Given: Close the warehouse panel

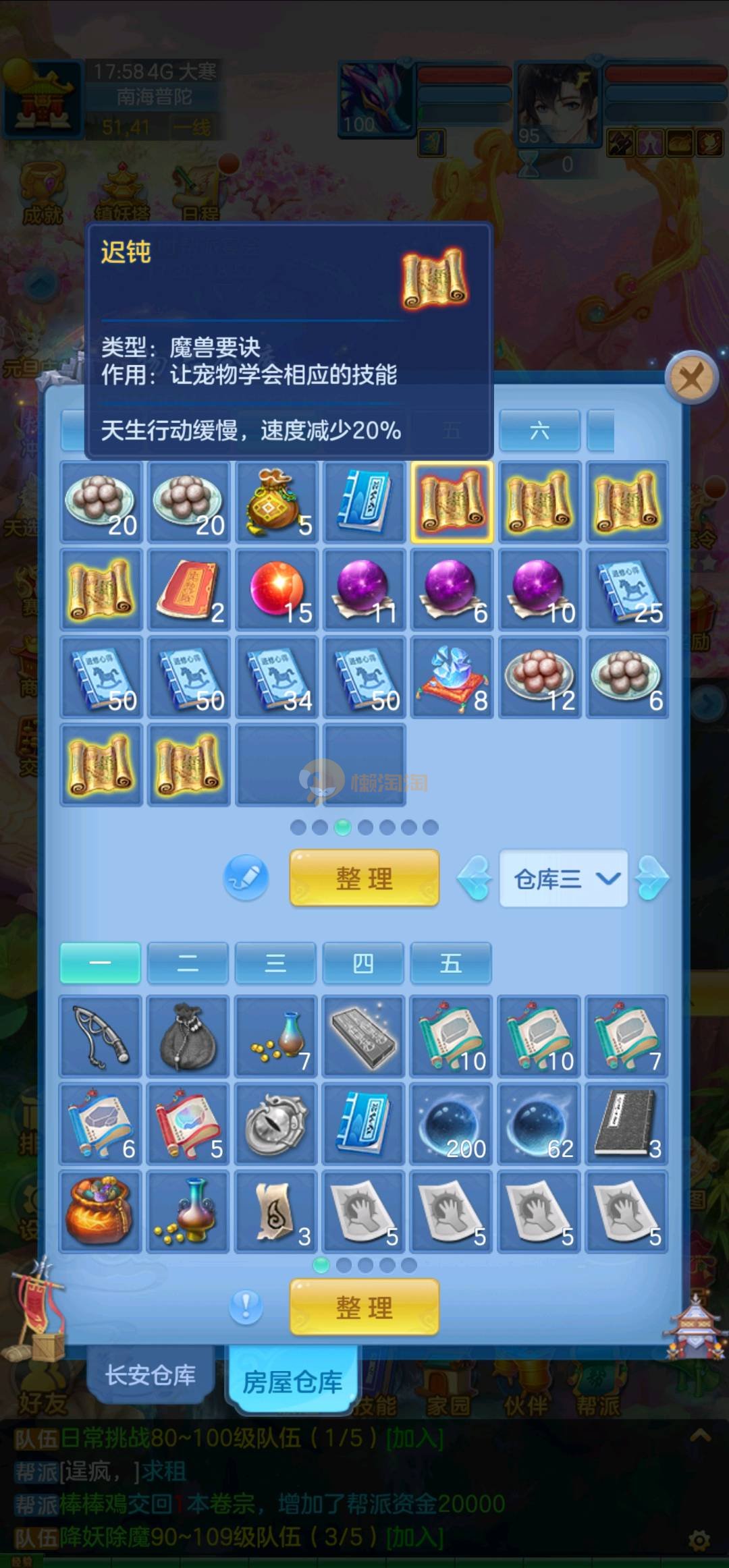Looking at the screenshot, I should click(691, 378).
